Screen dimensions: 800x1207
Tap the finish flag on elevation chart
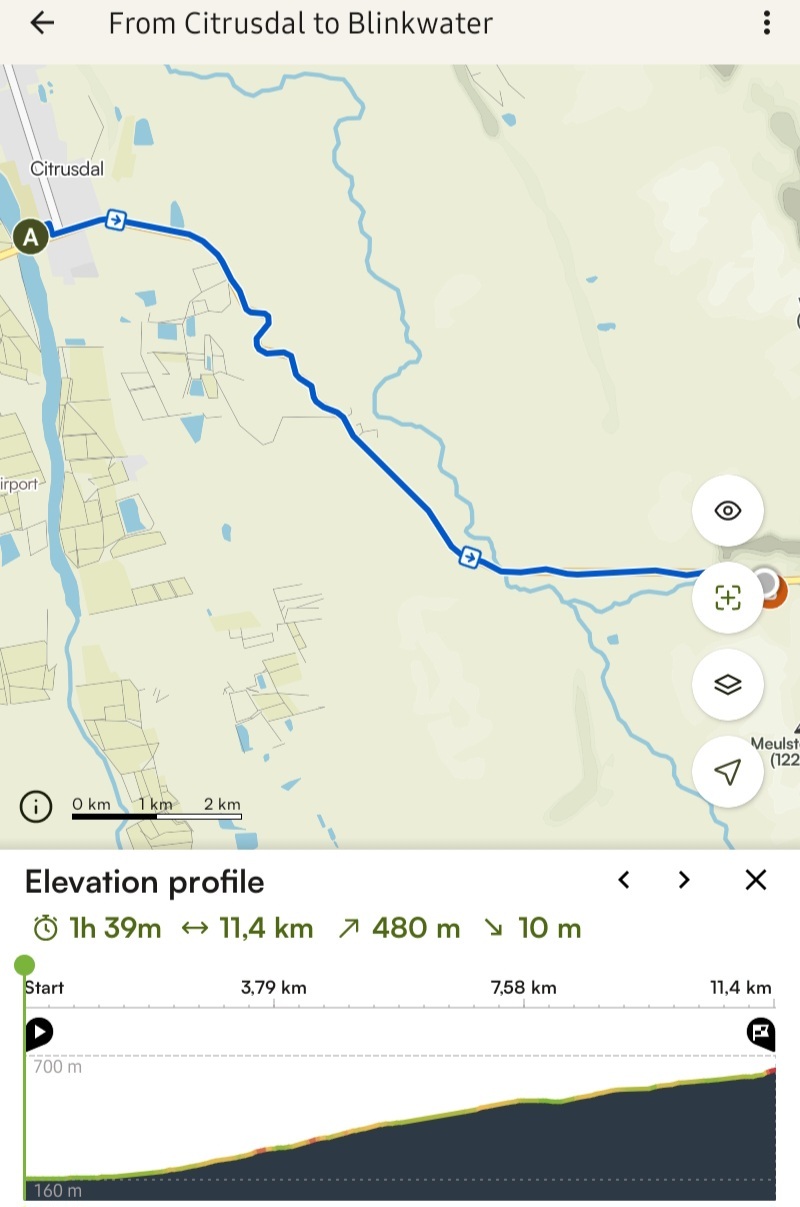coord(761,1033)
